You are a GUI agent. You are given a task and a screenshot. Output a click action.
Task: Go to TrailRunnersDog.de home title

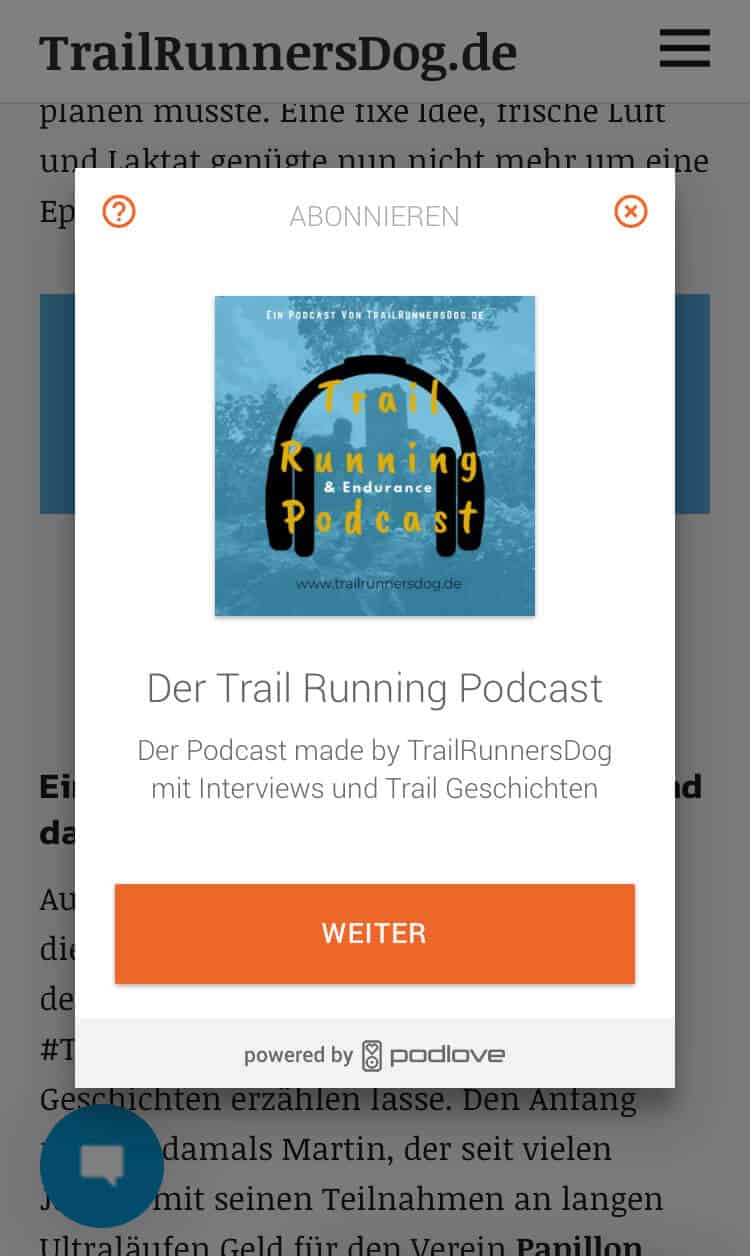[x=278, y=52]
